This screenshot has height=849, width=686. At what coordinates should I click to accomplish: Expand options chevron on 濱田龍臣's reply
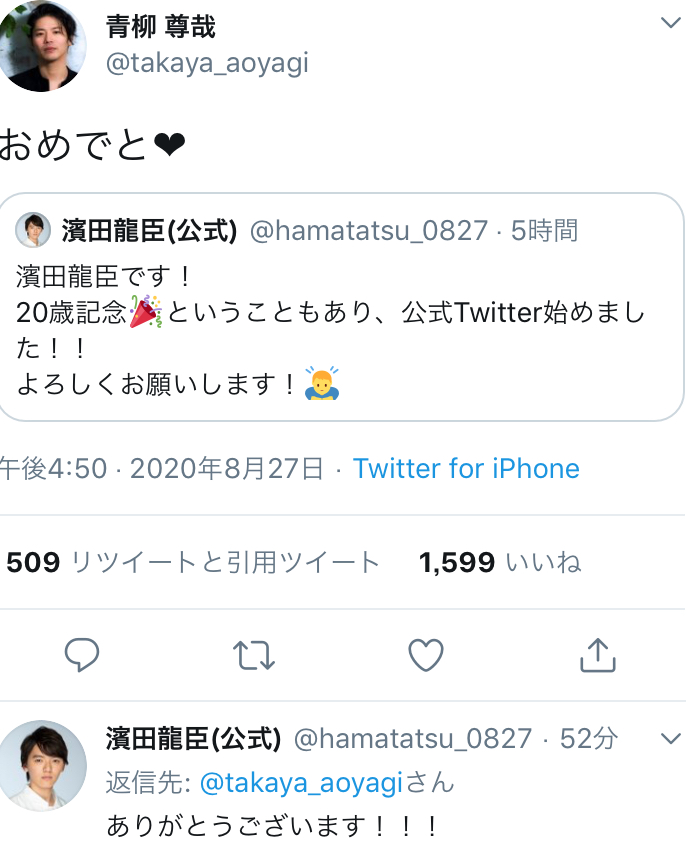click(x=670, y=739)
